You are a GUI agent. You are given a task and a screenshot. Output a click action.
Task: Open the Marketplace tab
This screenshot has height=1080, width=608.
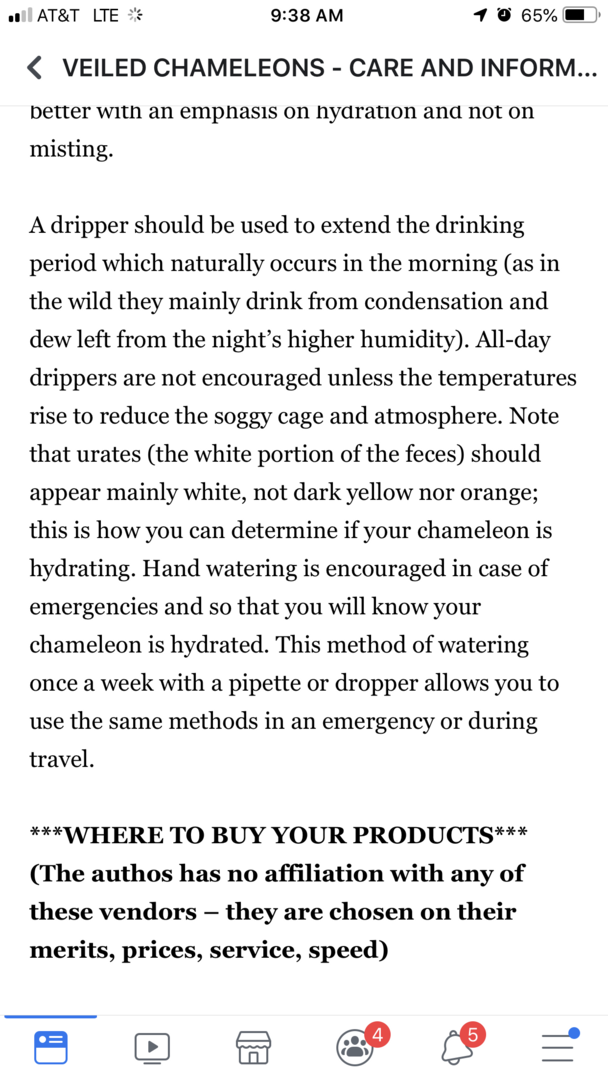254,1046
